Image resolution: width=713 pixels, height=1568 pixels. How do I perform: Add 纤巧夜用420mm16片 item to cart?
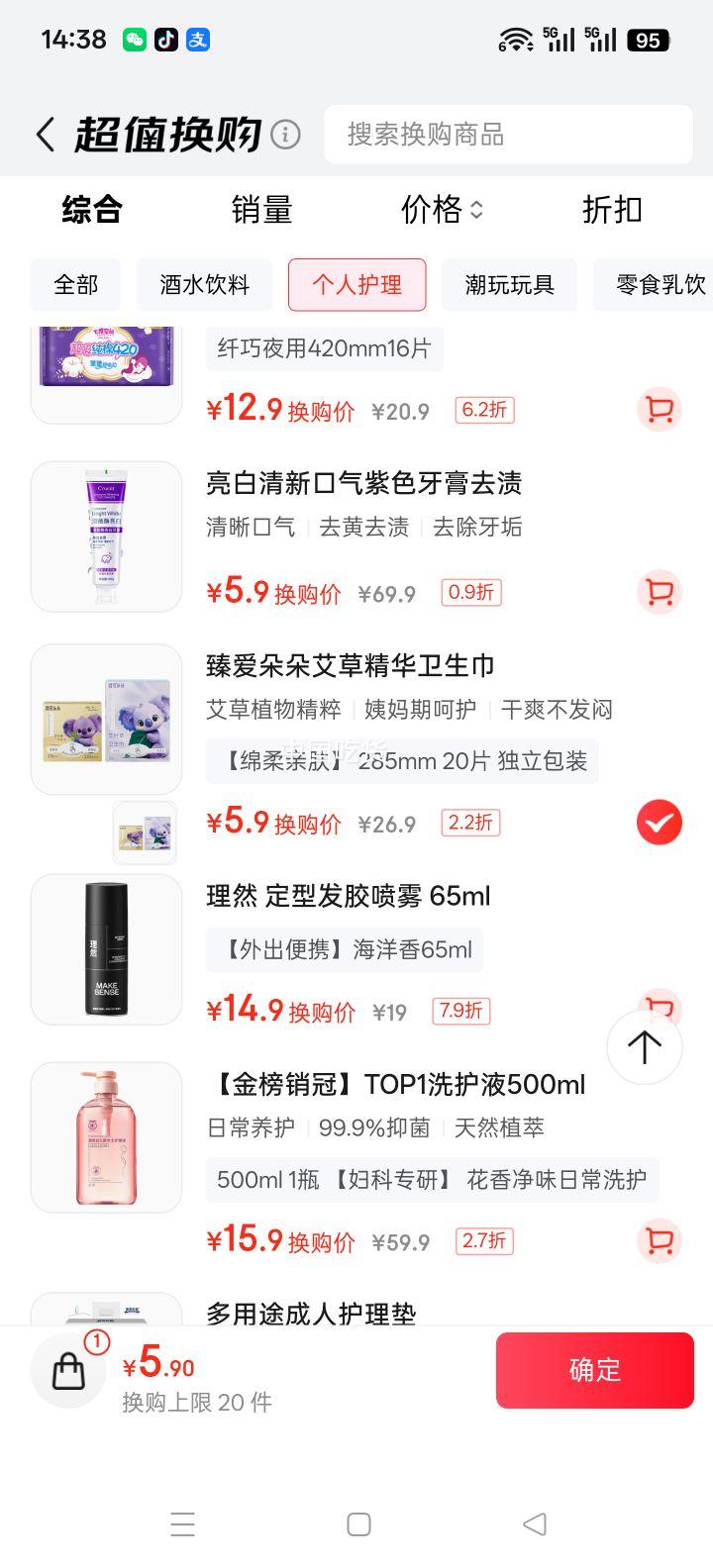(659, 410)
